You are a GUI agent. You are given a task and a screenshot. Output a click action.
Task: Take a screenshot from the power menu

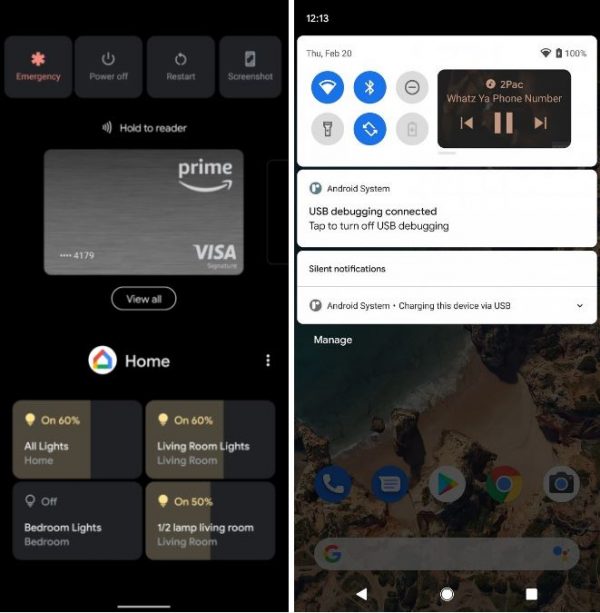click(x=250, y=66)
